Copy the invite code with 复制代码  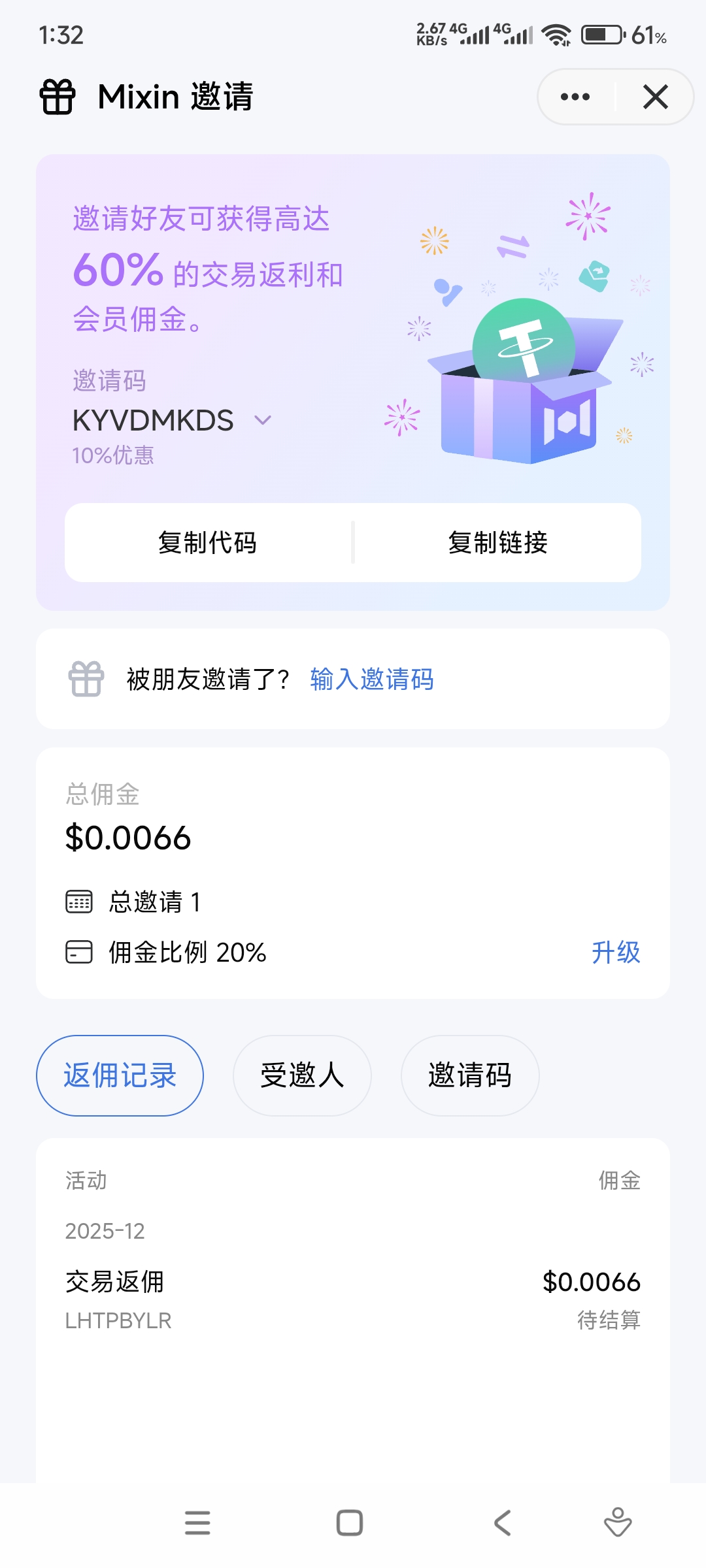pyautogui.click(x=208, y=542)
